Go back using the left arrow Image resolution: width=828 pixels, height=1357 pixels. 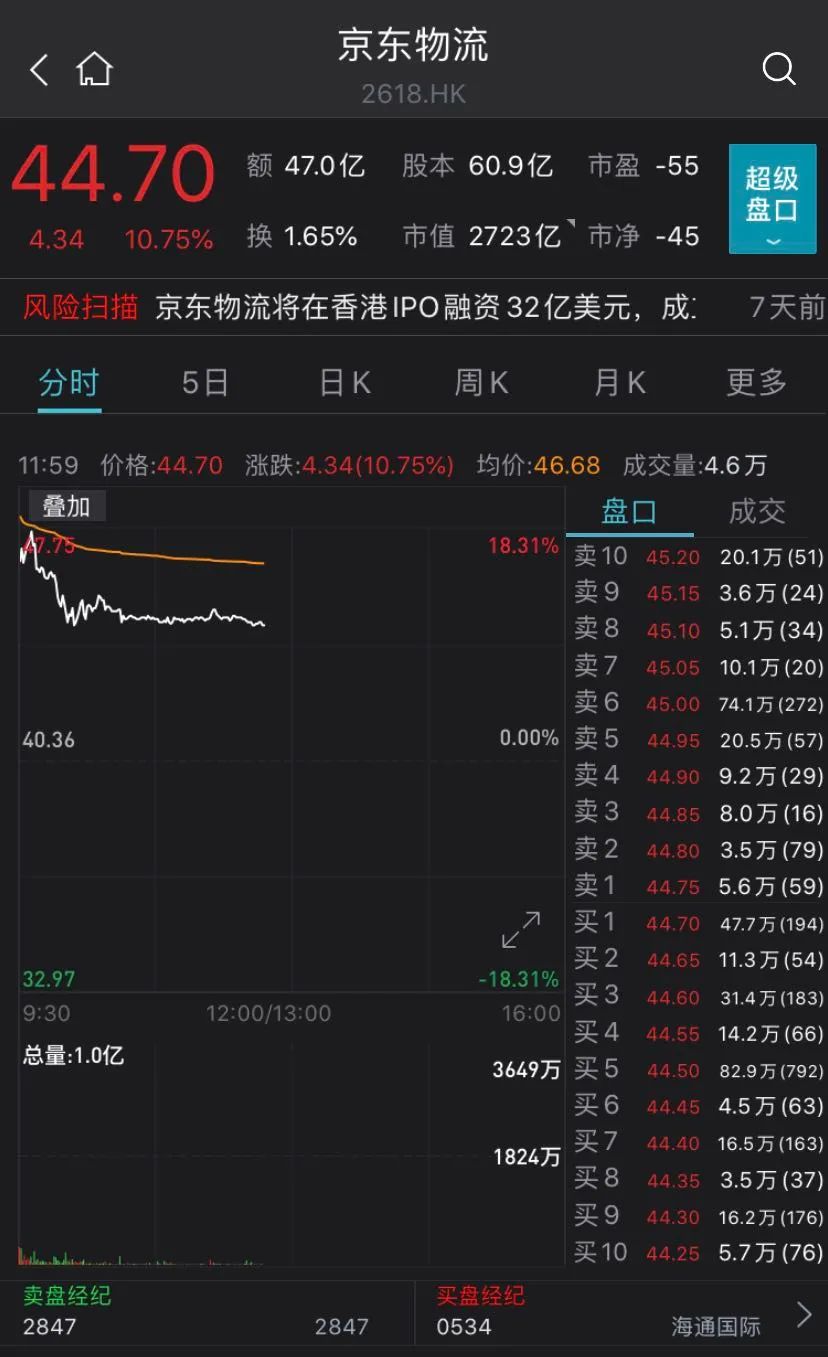coord(39,70)
